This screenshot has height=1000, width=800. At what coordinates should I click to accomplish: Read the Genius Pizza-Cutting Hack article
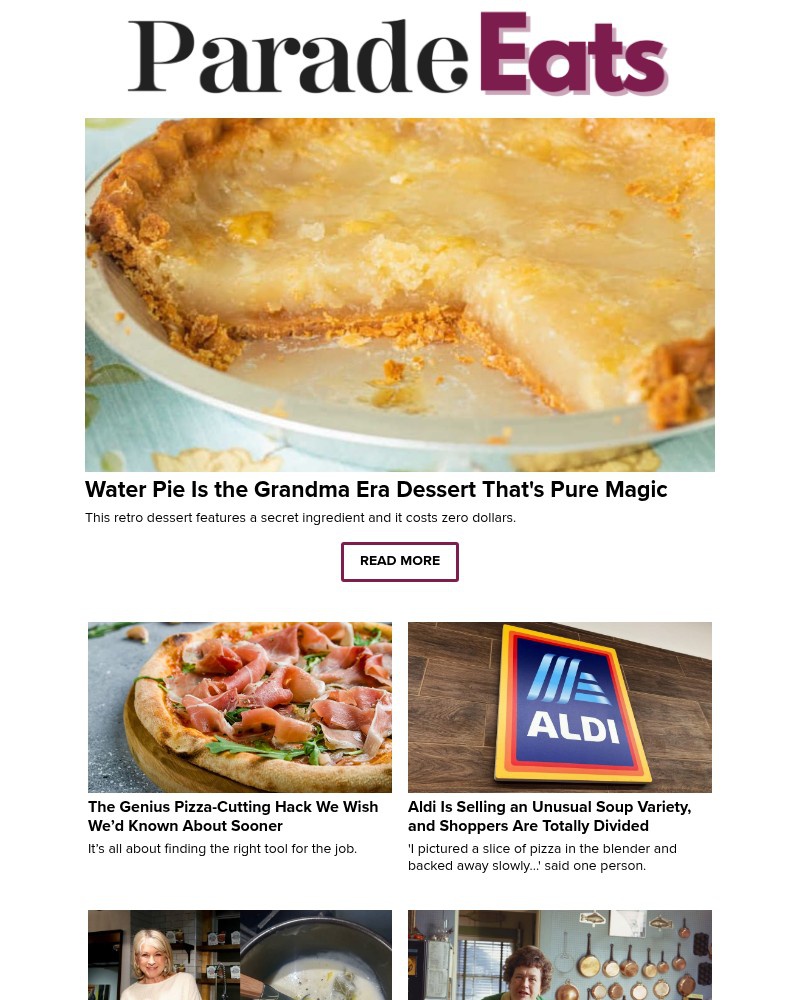click(233, 816)
